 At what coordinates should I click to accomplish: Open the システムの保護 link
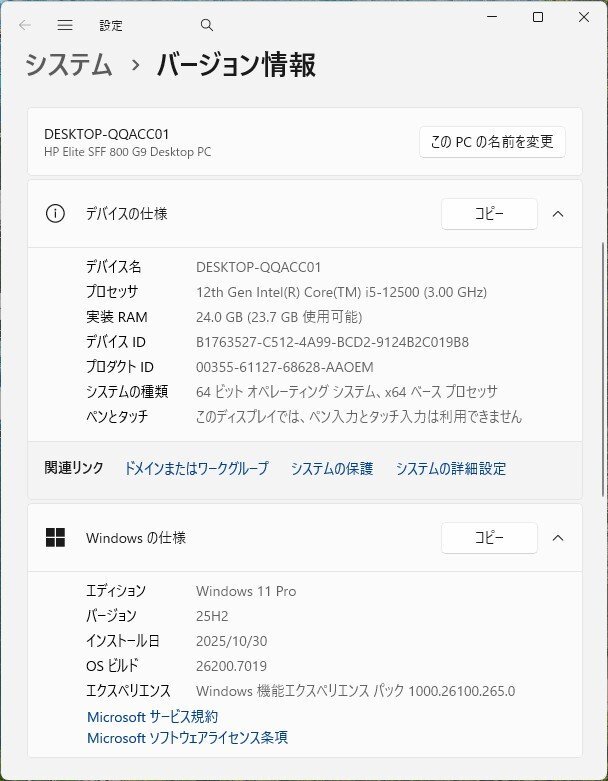(332, 468)
